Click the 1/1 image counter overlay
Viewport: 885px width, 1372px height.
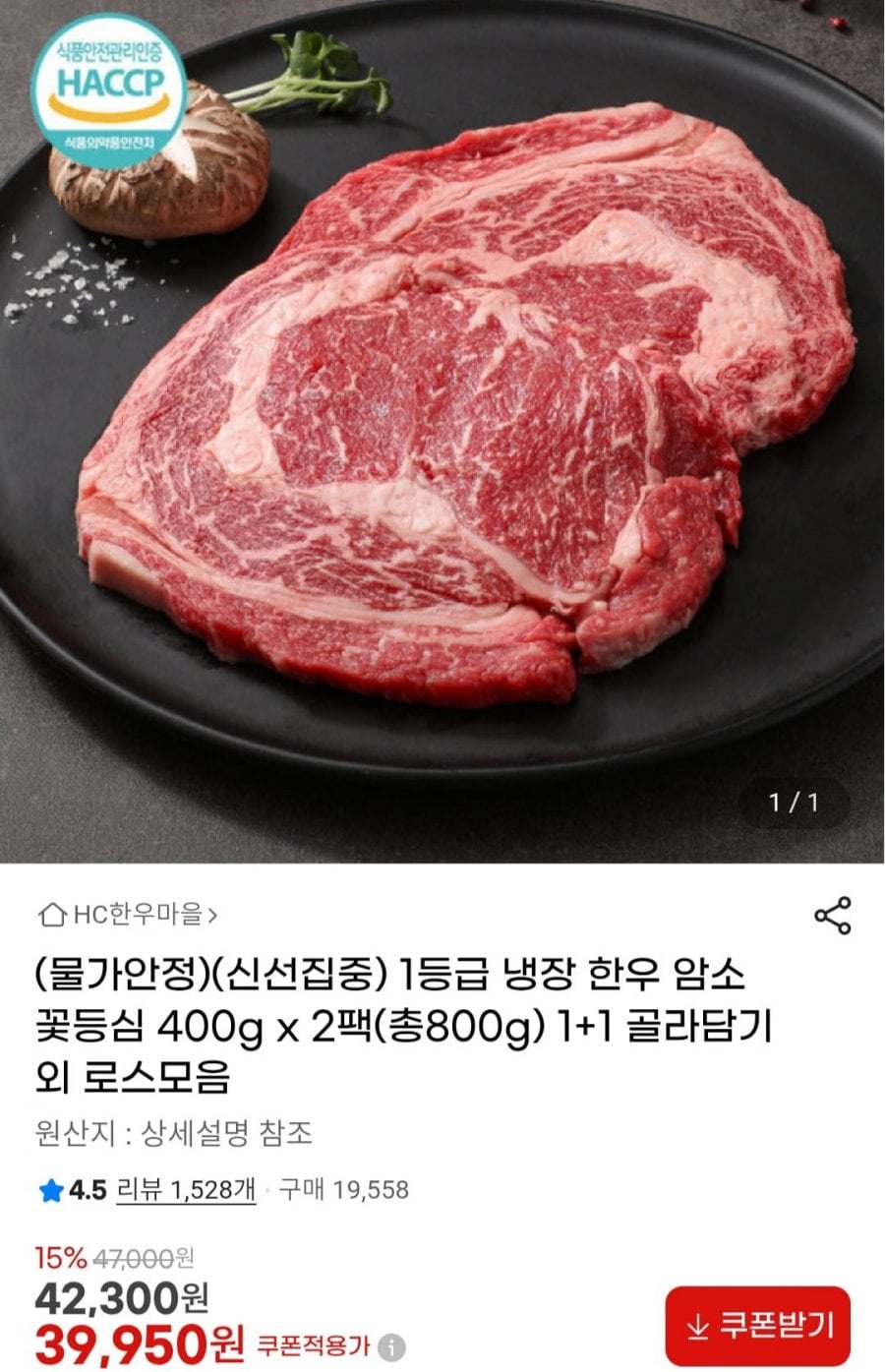coord(793,802)
